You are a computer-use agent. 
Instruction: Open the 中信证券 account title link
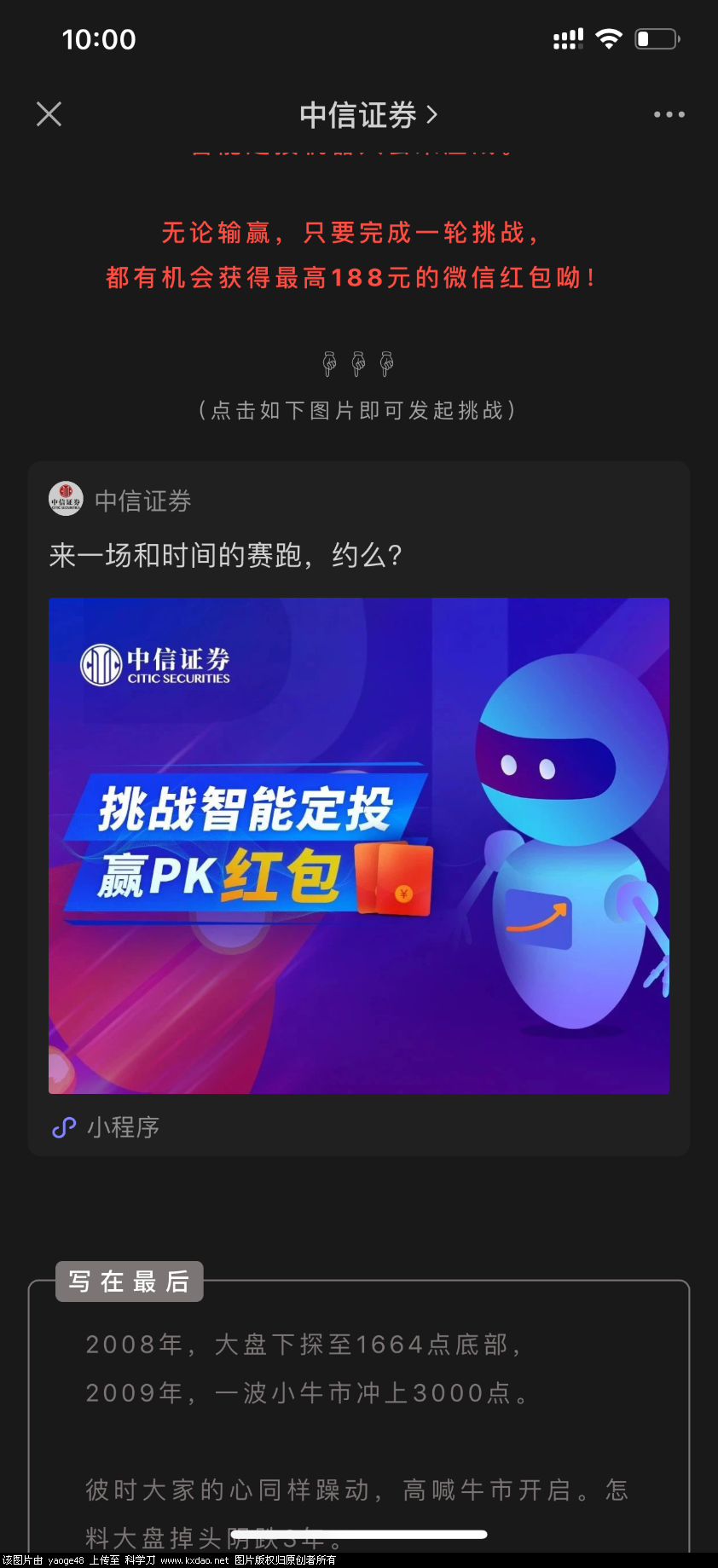(x=368, y=115)
